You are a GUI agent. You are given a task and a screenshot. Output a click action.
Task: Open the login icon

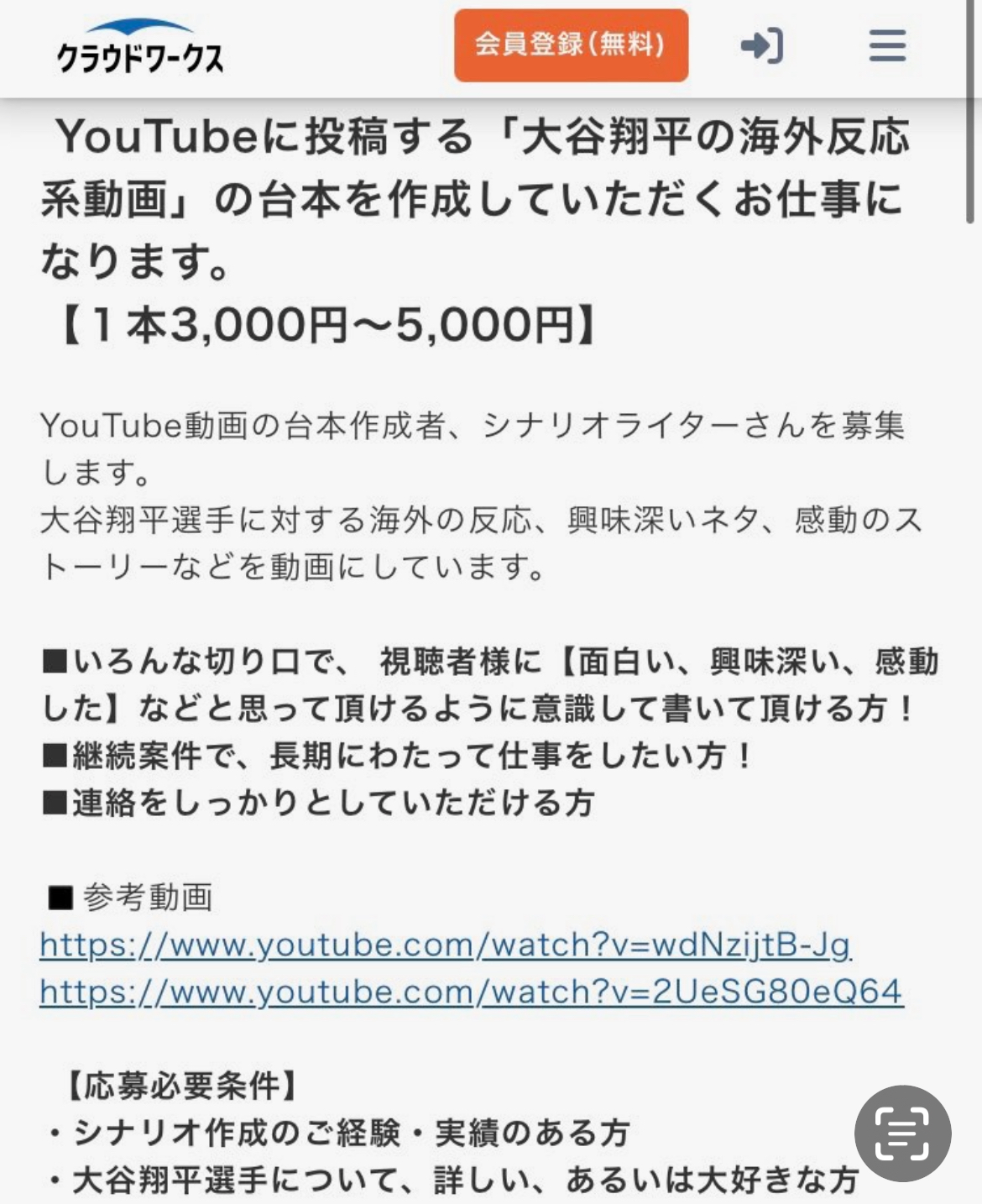[x=761, y=45]
